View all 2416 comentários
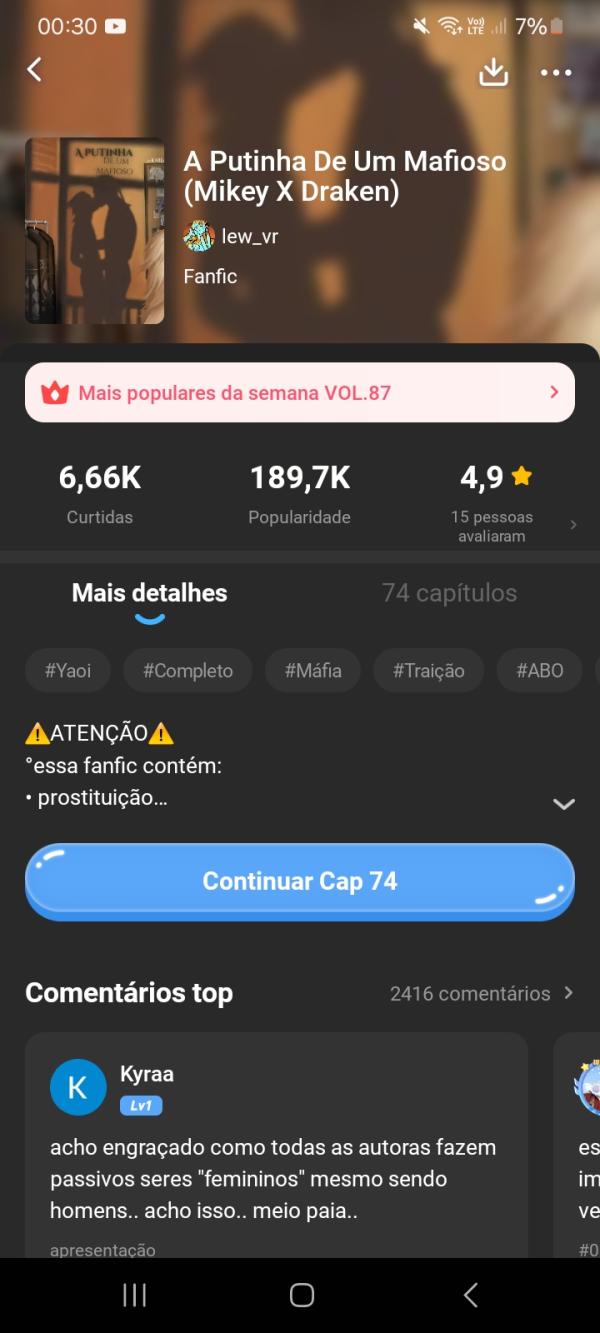The height and width of the screenshot is (1333, 600). pos(481,993)
